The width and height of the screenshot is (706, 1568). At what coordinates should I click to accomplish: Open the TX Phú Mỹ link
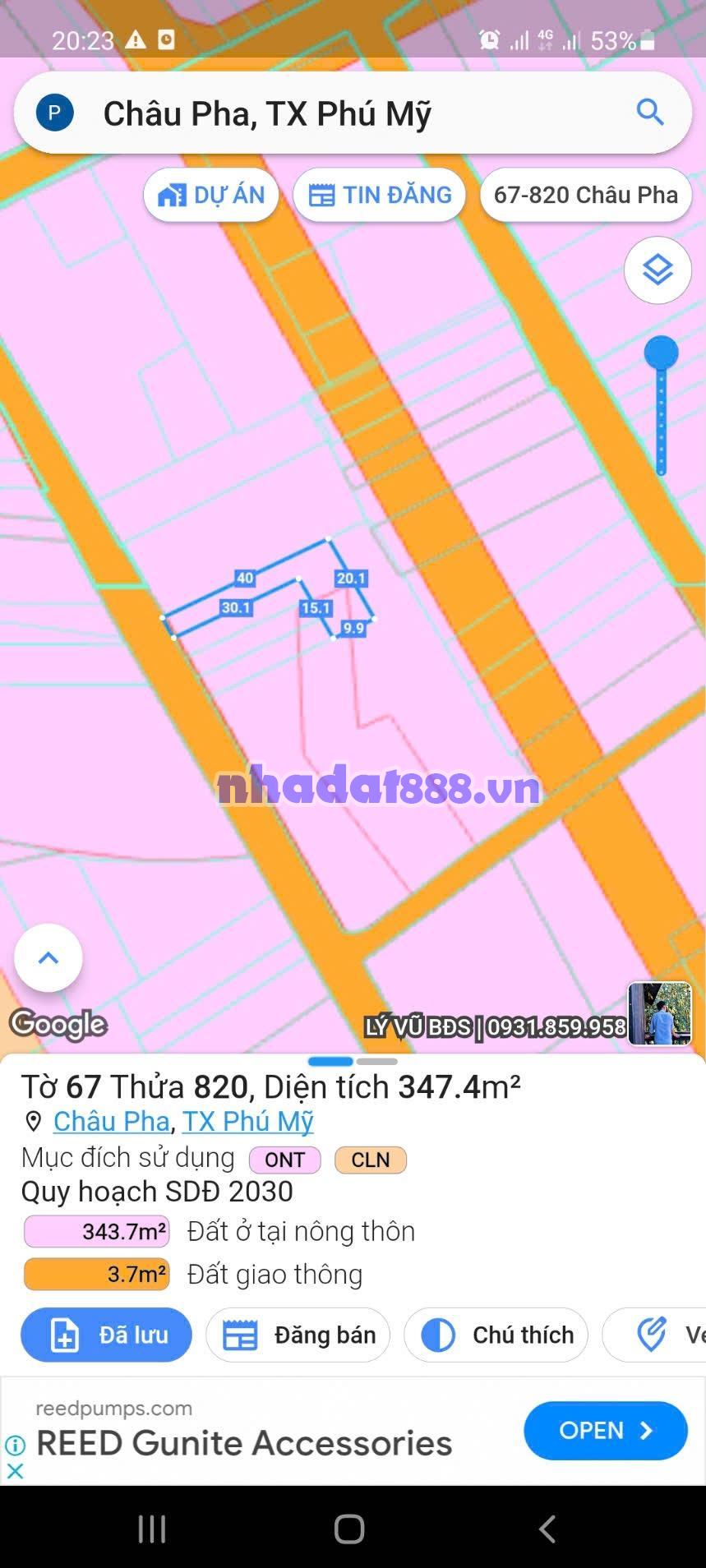(248, 1121)
